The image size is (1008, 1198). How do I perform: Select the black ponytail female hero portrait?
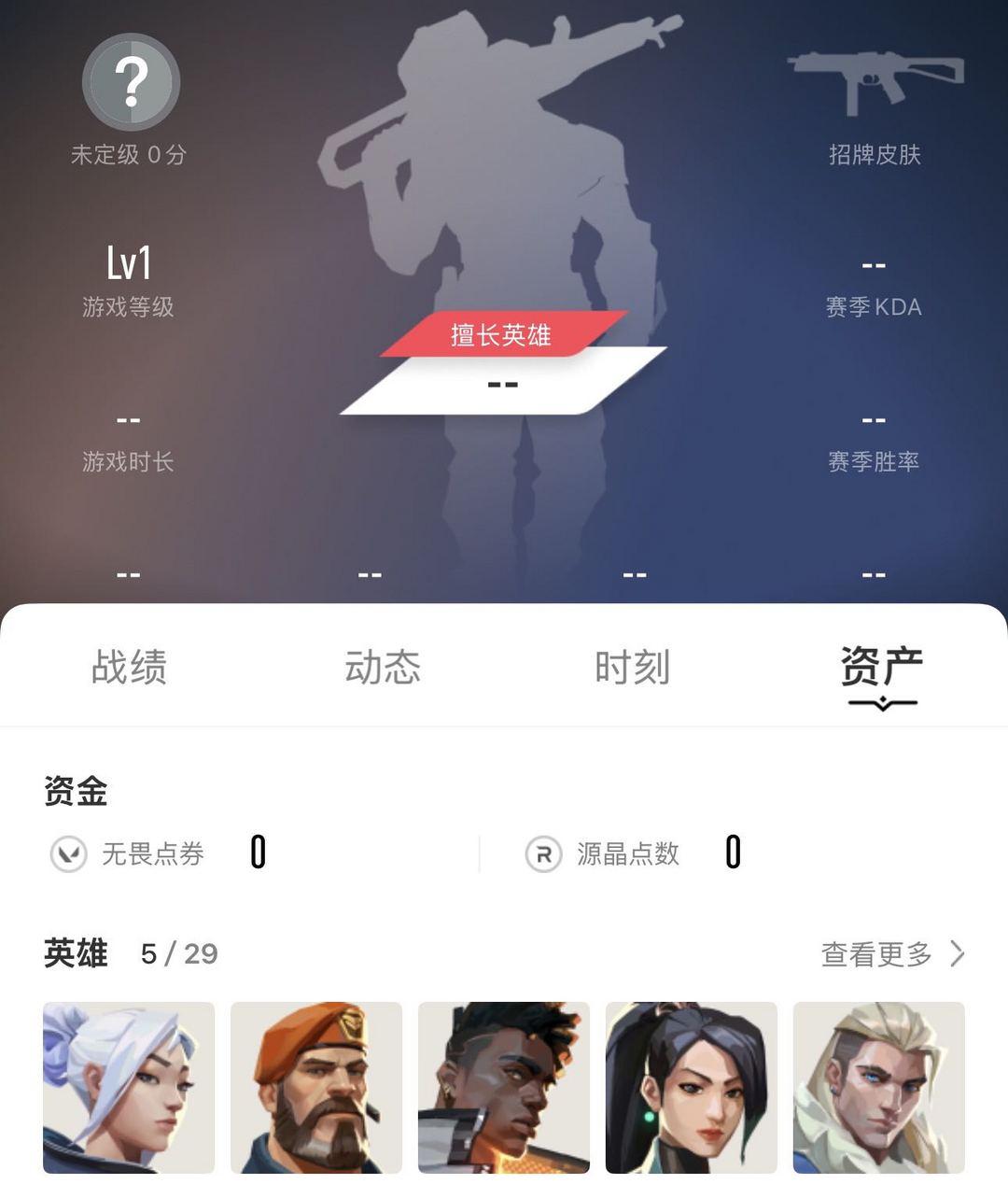[x=692, y=1088]
